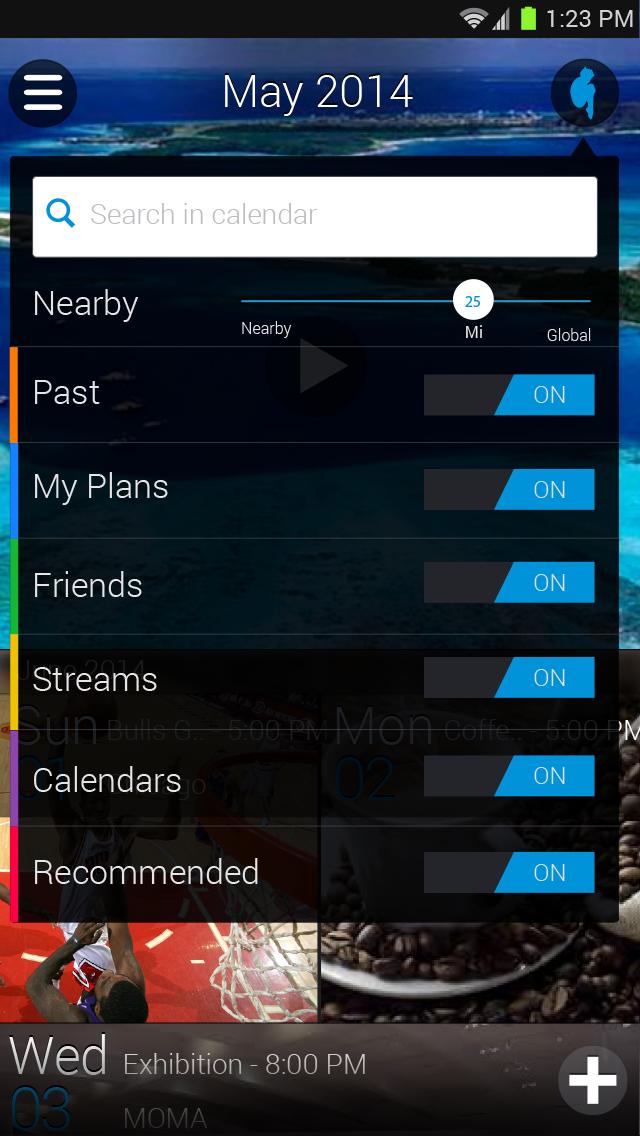Image resolution: width=640 pixels, height=1136 pixels.
Task: Switch off the Streams filter
Action: tap(509, 678)
